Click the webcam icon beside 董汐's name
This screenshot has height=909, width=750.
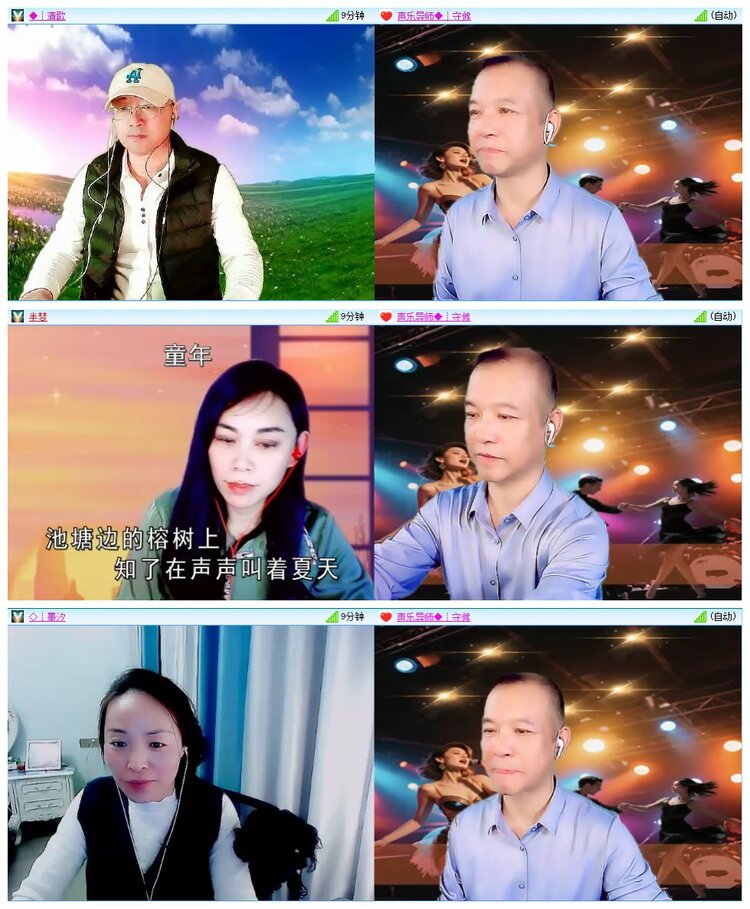click(x=18, y=618)
